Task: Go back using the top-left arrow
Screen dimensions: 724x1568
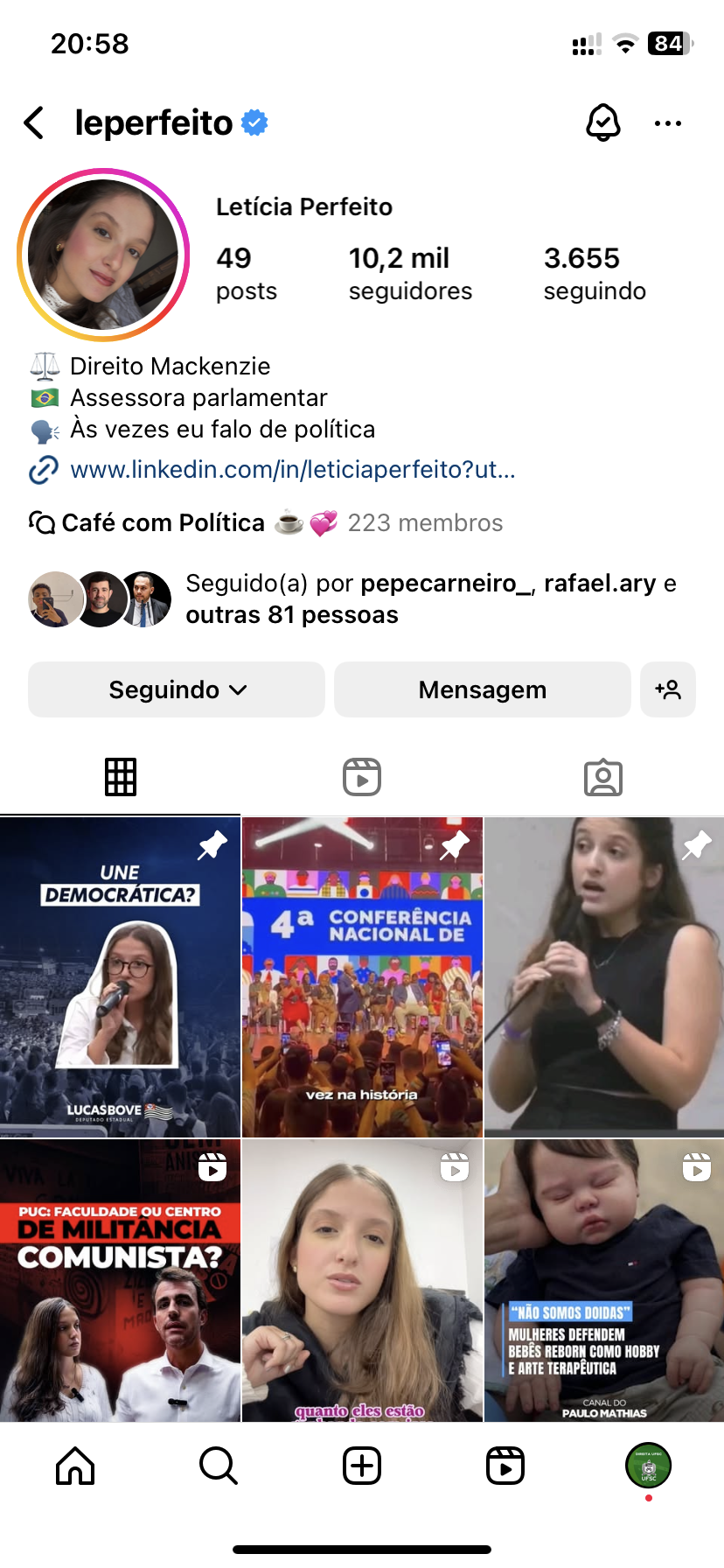Action: (x=35, y=123)
